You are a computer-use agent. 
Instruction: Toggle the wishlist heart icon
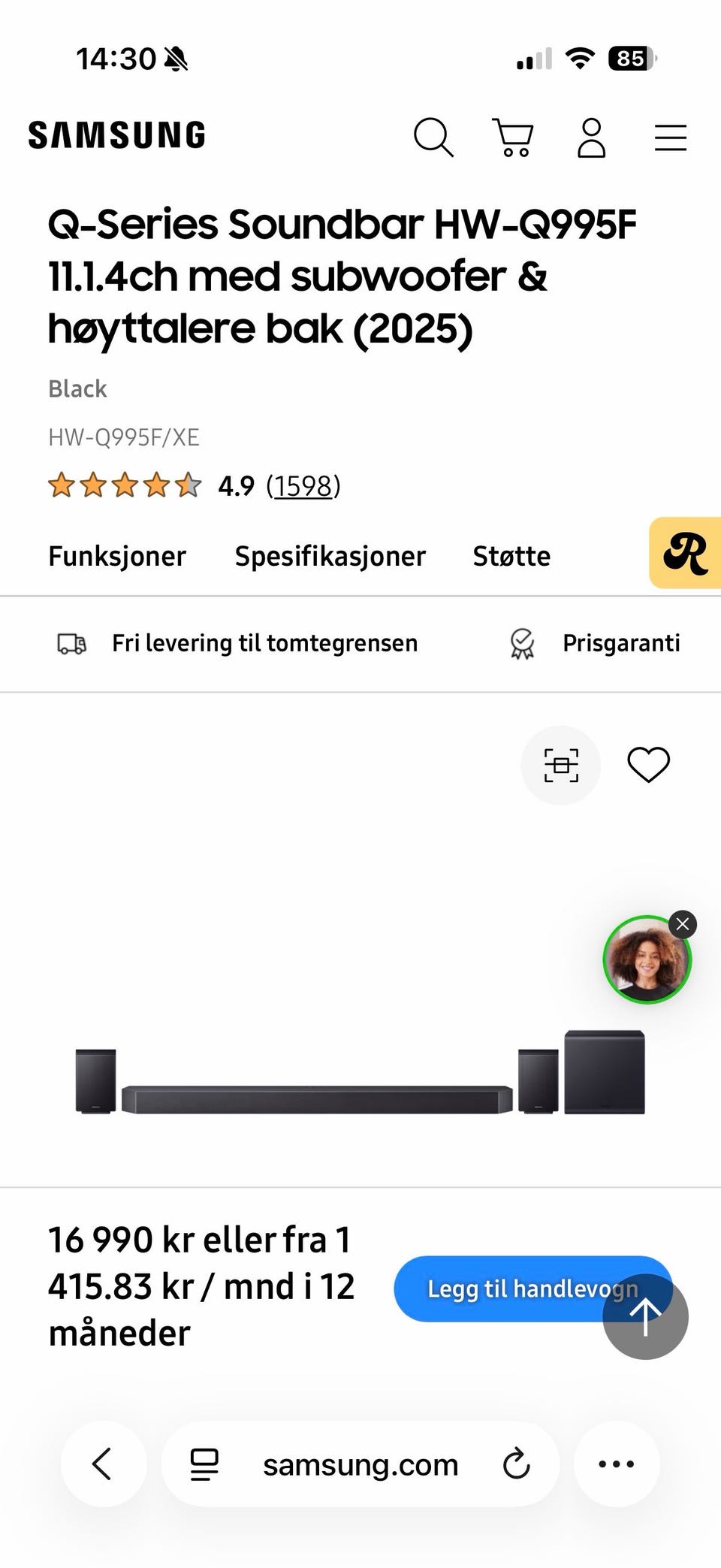tap(648, 765)
